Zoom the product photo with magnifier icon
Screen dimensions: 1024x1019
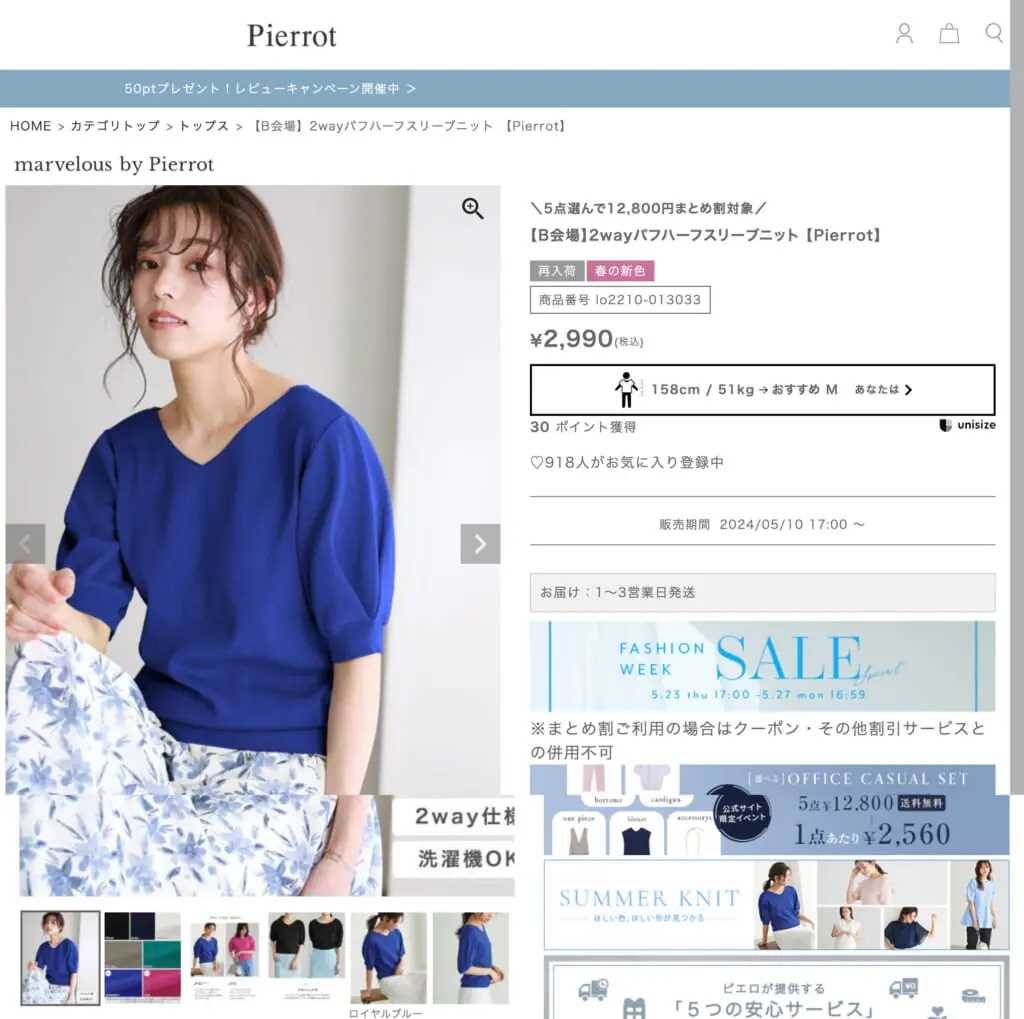[x=472, y=208]
